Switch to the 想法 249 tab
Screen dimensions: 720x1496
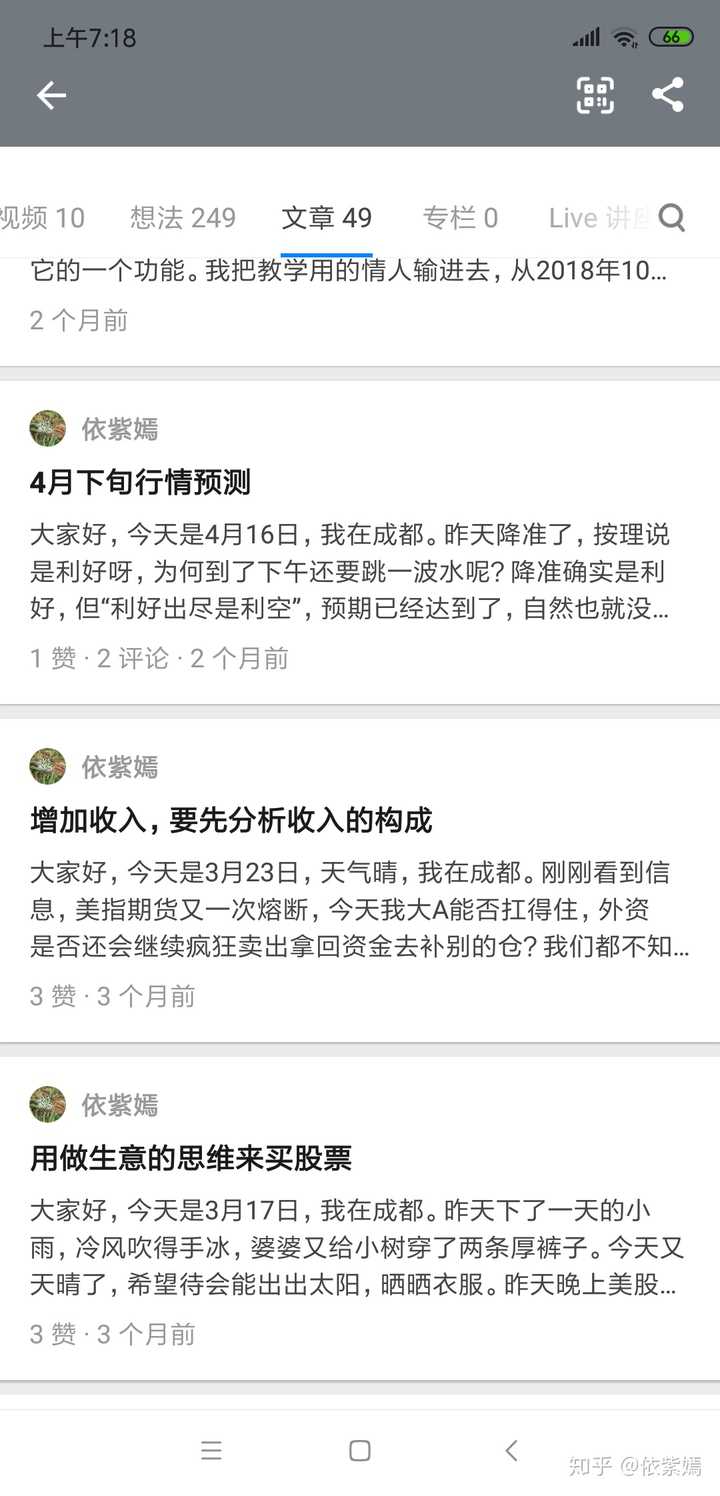point(183,218)
